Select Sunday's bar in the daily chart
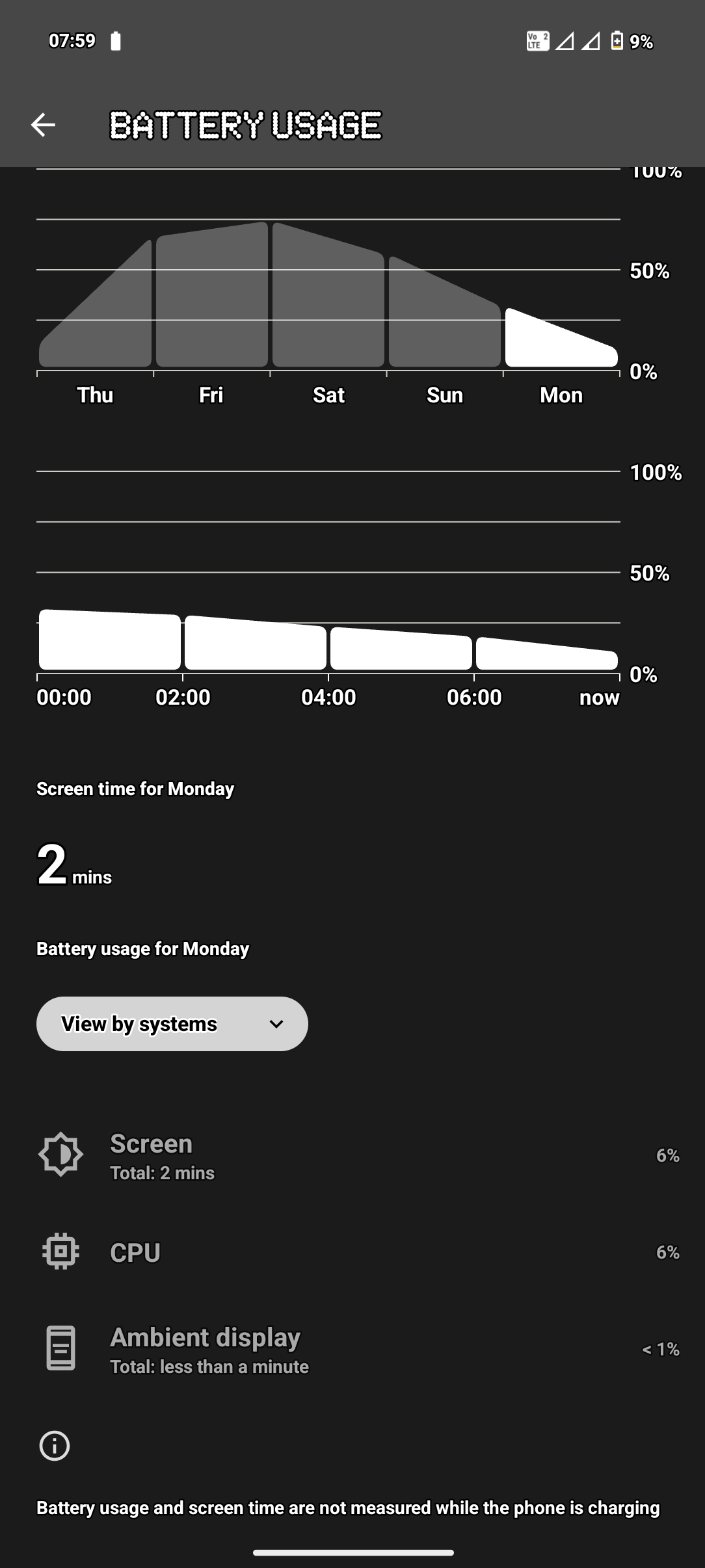 click(444, 319)
